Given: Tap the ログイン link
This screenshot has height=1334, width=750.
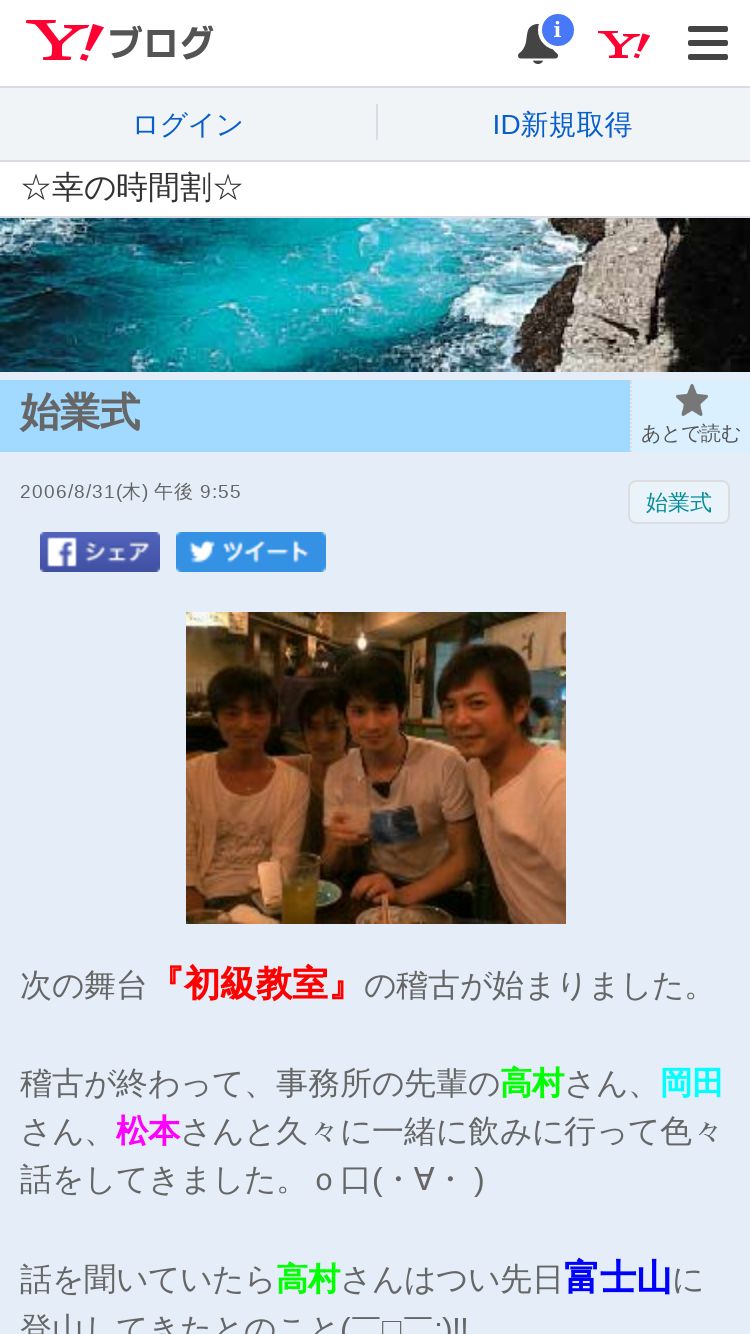Looking at the screenshot, I should pyautogui.click(x=188, y=124).
